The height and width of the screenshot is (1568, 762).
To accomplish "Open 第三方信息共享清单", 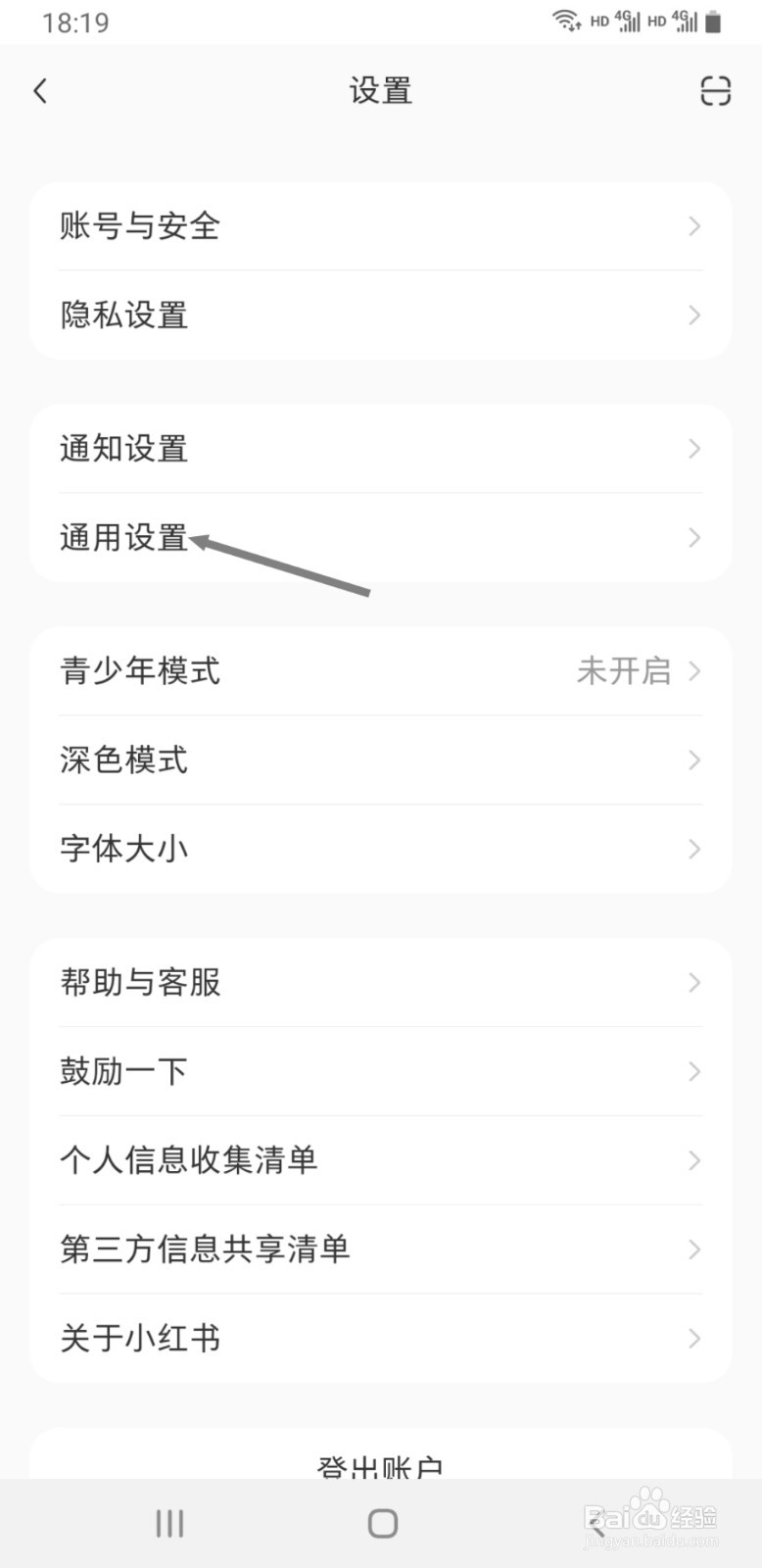I will tap(381, 1249).
